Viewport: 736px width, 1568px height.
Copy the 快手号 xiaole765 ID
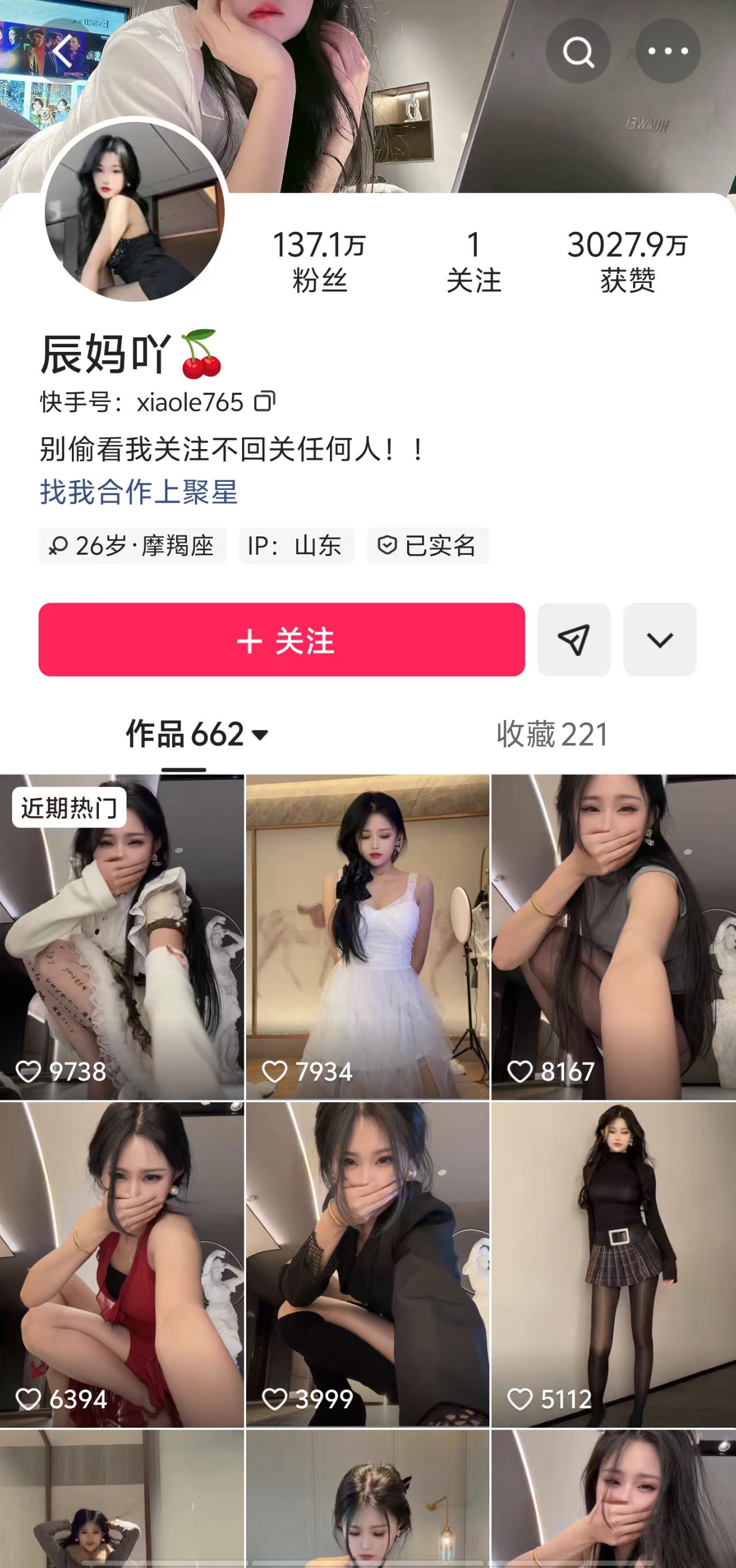[265, 401]
